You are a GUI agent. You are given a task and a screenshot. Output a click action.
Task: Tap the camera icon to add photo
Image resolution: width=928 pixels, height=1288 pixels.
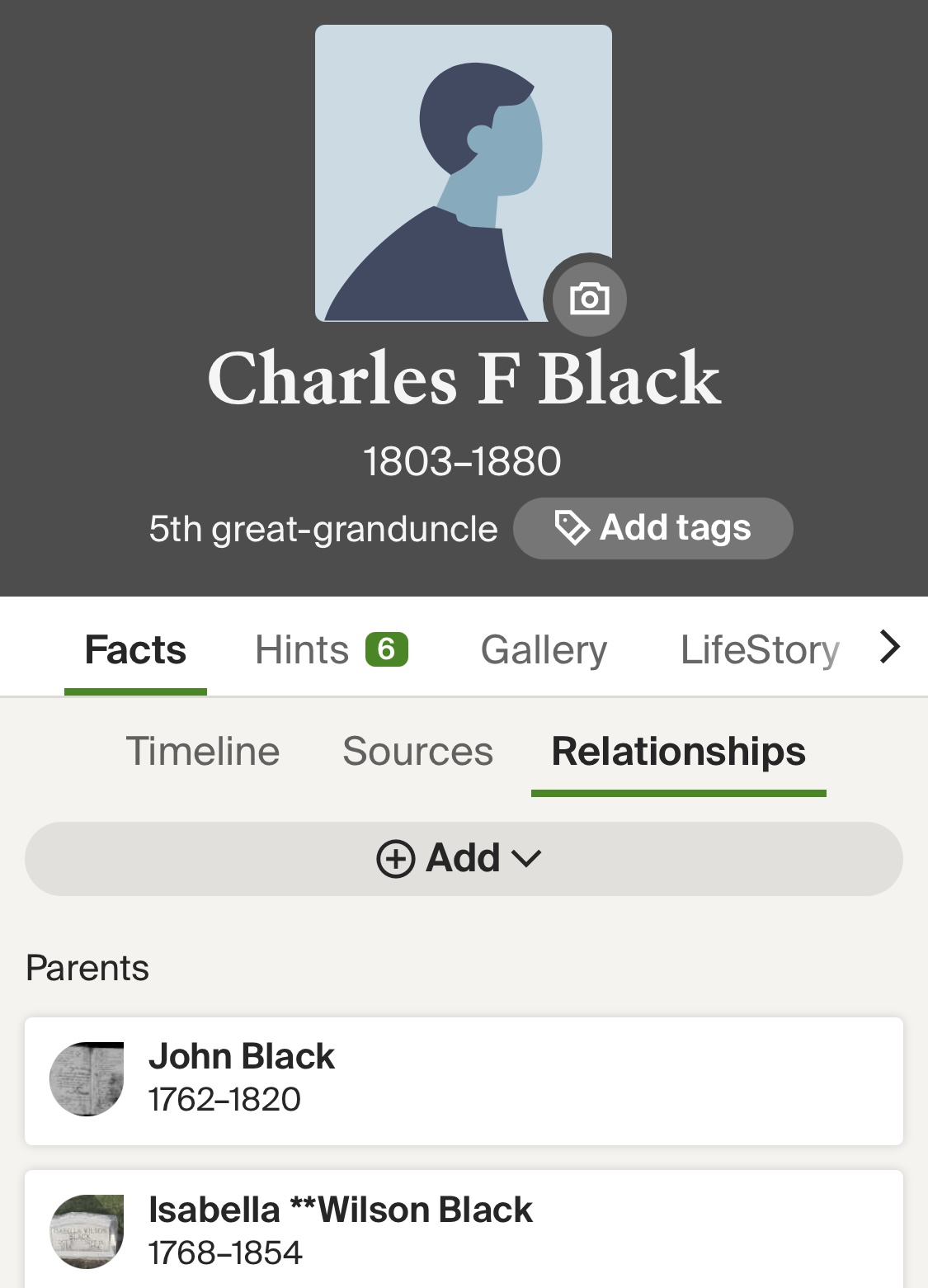tap(588, 297)
